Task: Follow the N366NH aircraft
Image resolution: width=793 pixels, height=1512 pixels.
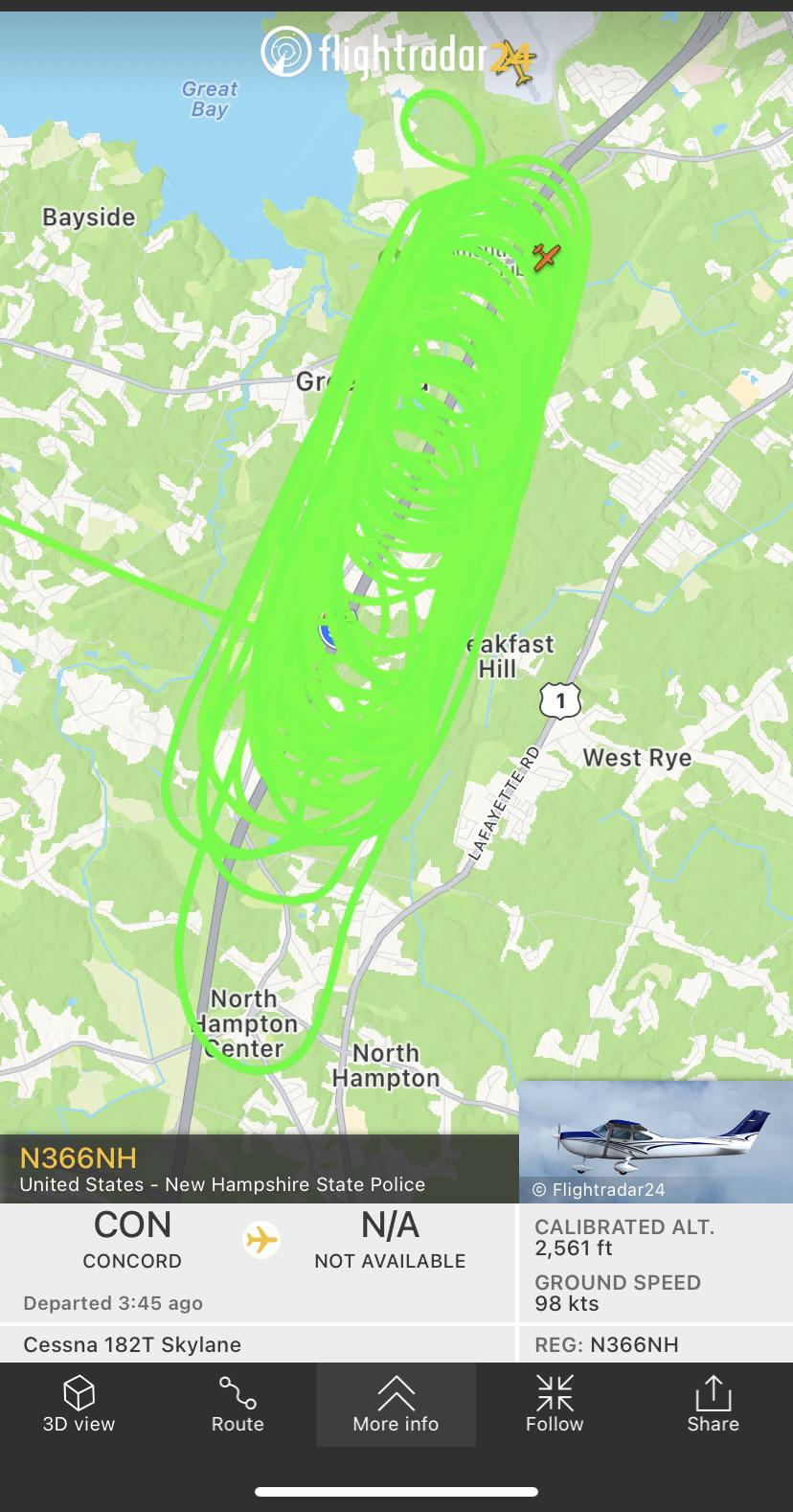Action: click(x=555, y=1404)
